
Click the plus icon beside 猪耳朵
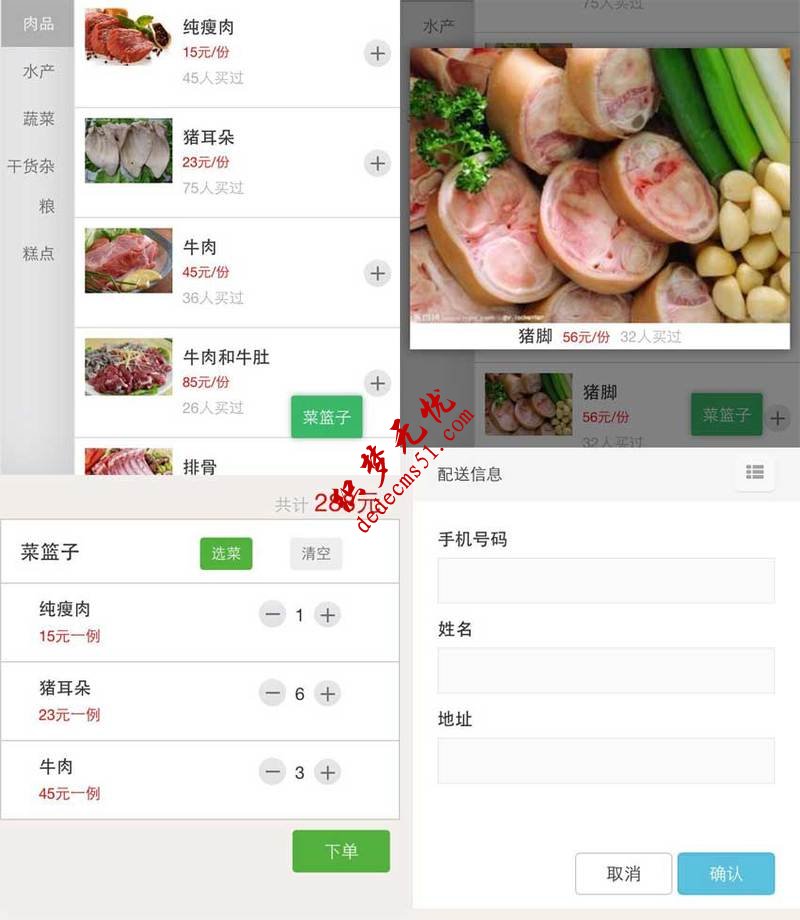[x=377, y=163]
